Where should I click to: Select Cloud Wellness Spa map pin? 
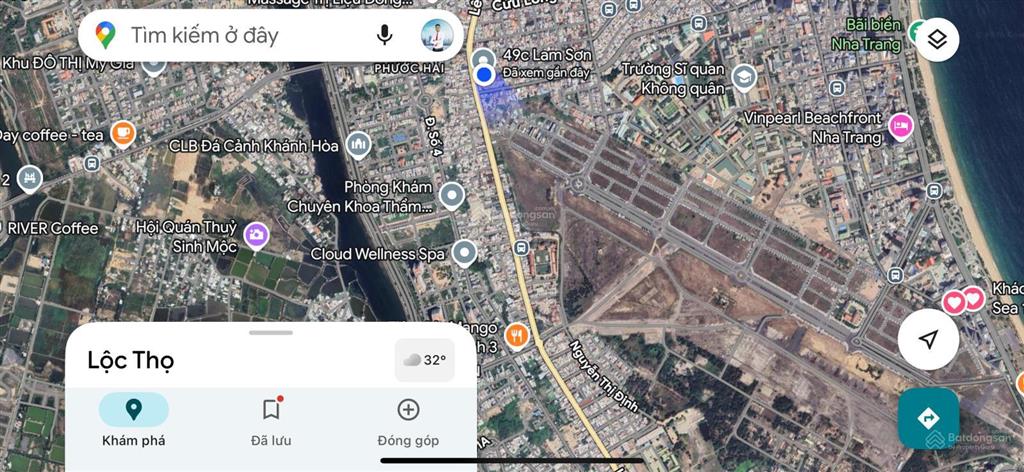tap(464, 253)
